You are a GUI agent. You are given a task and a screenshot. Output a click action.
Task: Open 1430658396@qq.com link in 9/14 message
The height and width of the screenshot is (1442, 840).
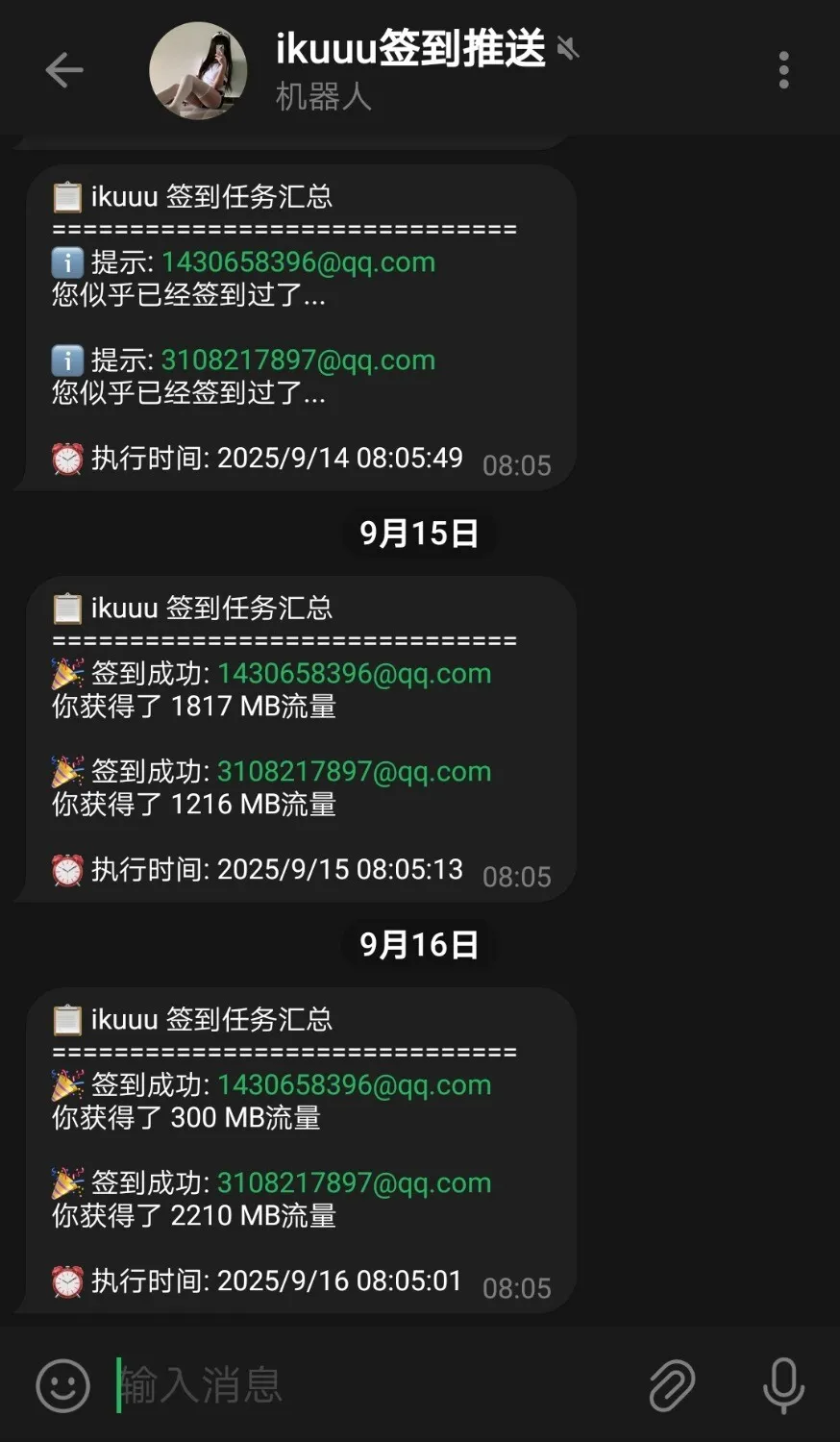click(x=298, y=261)
